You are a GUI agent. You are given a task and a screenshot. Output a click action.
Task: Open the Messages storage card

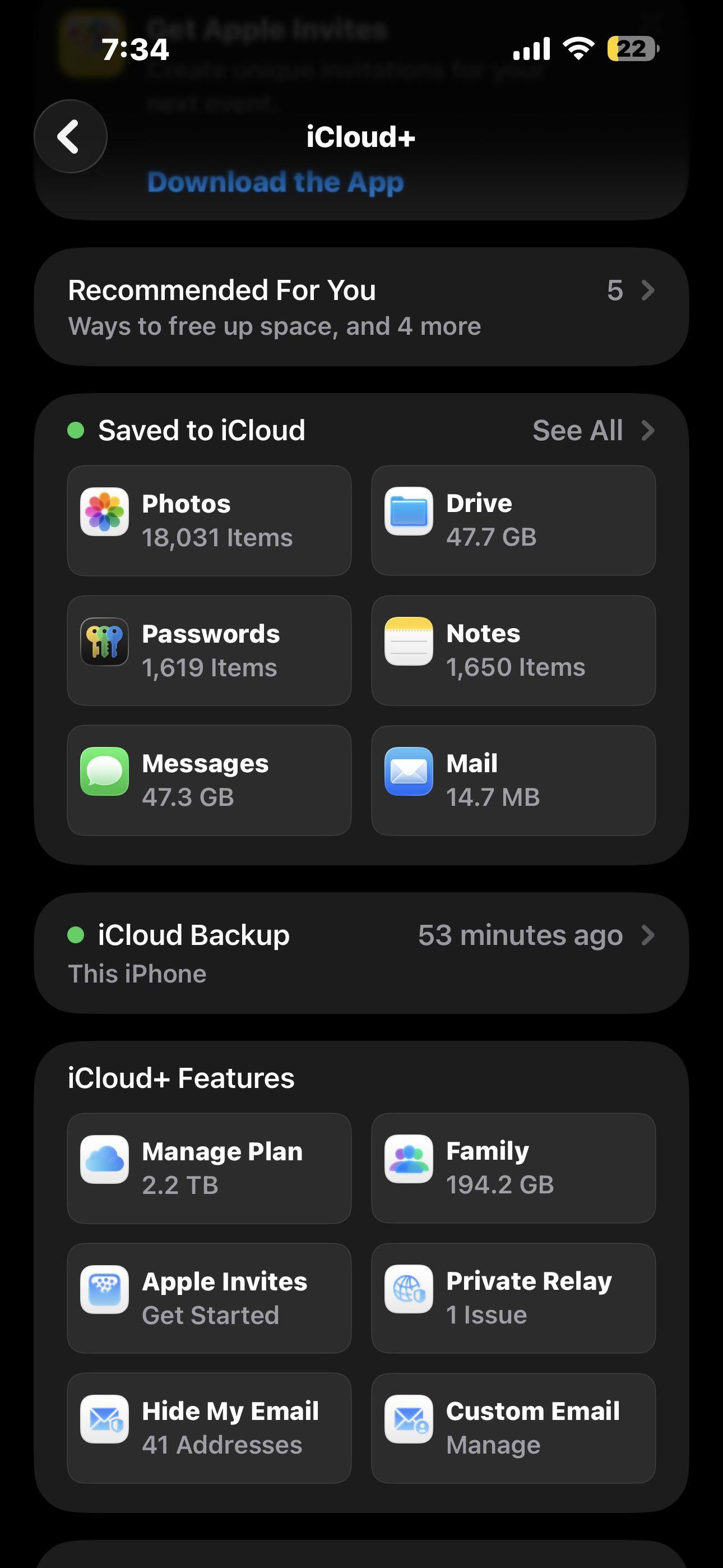208,780
